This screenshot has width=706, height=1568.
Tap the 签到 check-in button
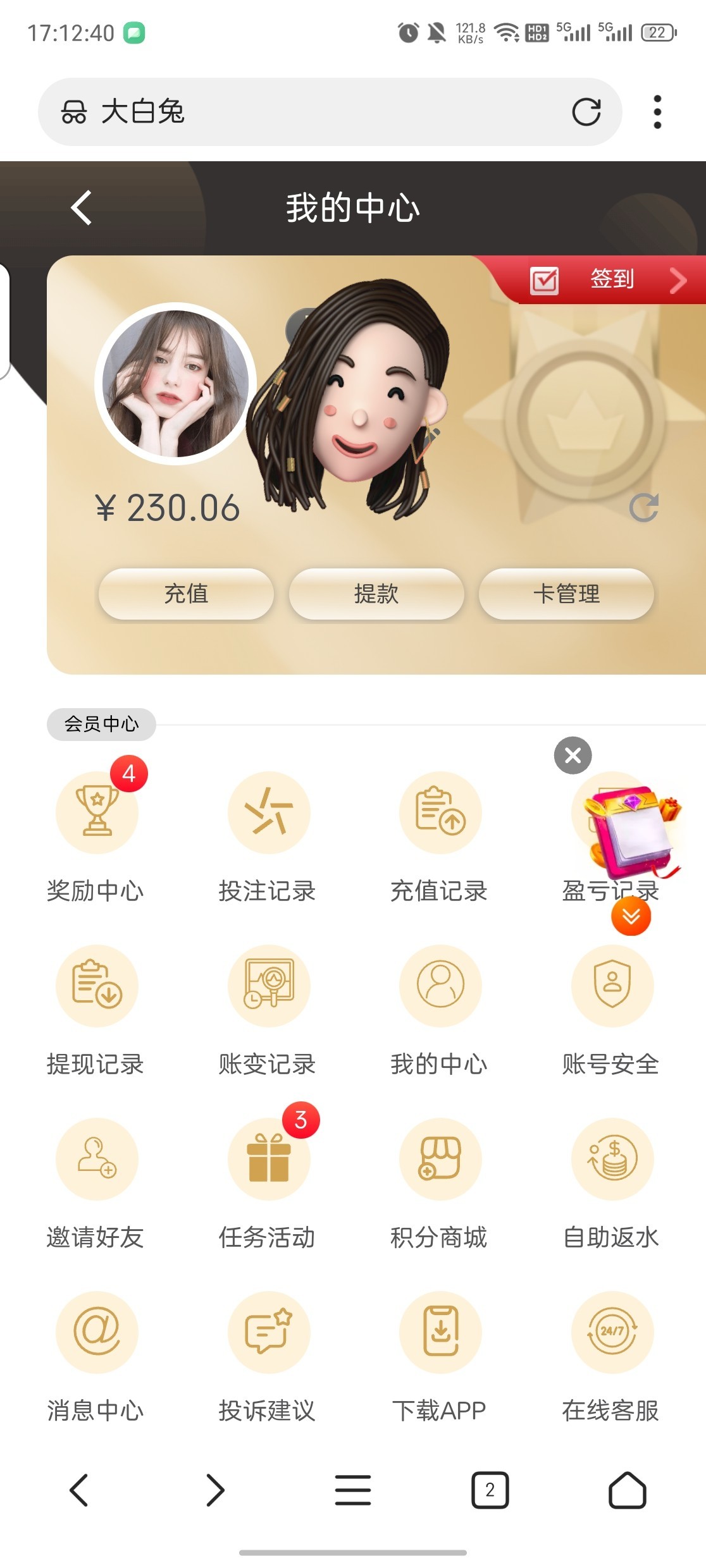pos(611,279)
